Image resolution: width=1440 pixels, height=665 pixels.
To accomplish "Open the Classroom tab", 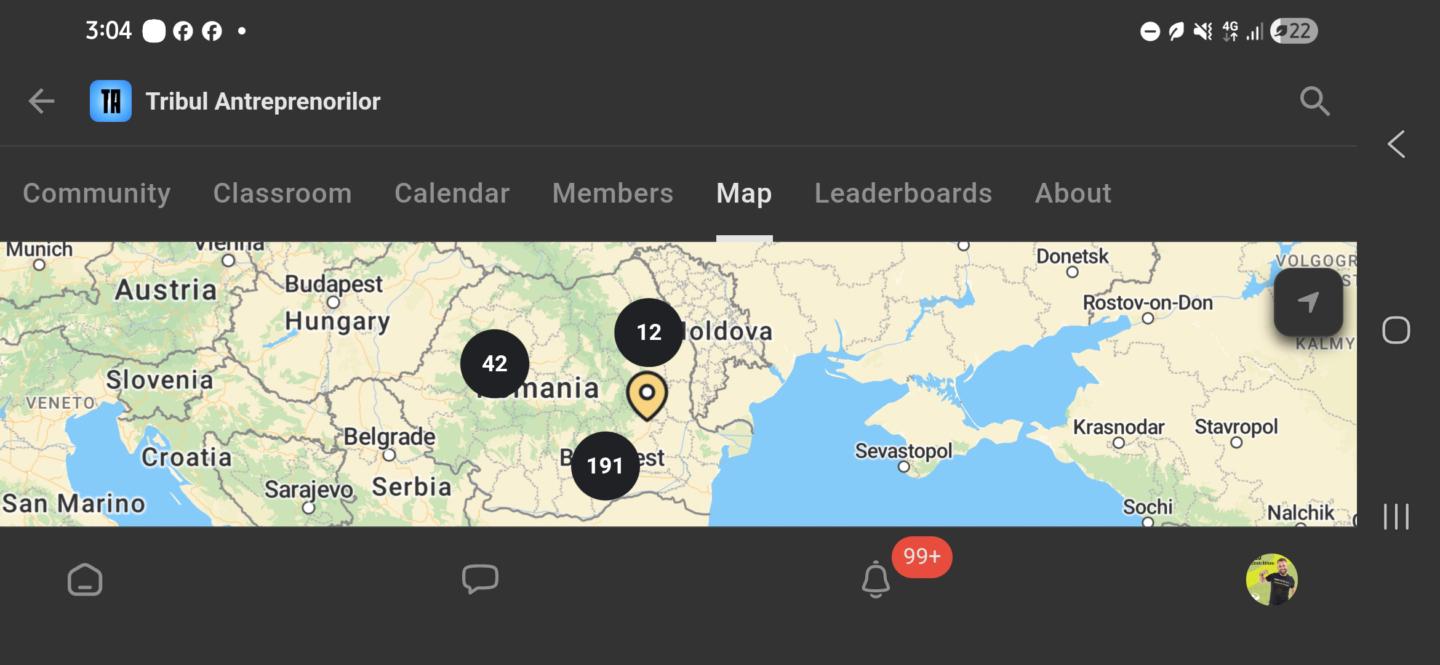I will pyautogui.click(x=282, y=193).
